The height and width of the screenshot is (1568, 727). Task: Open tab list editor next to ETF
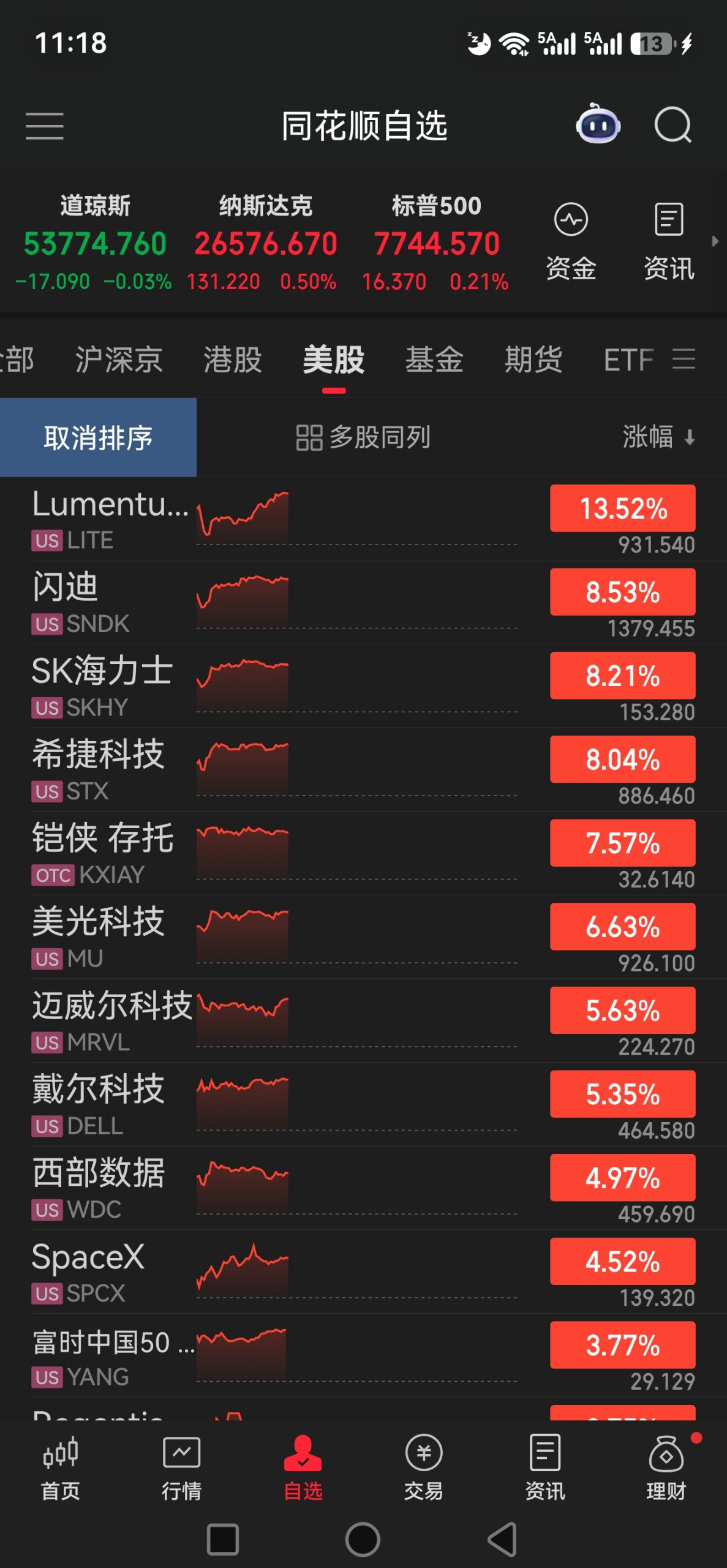(684, 359)
